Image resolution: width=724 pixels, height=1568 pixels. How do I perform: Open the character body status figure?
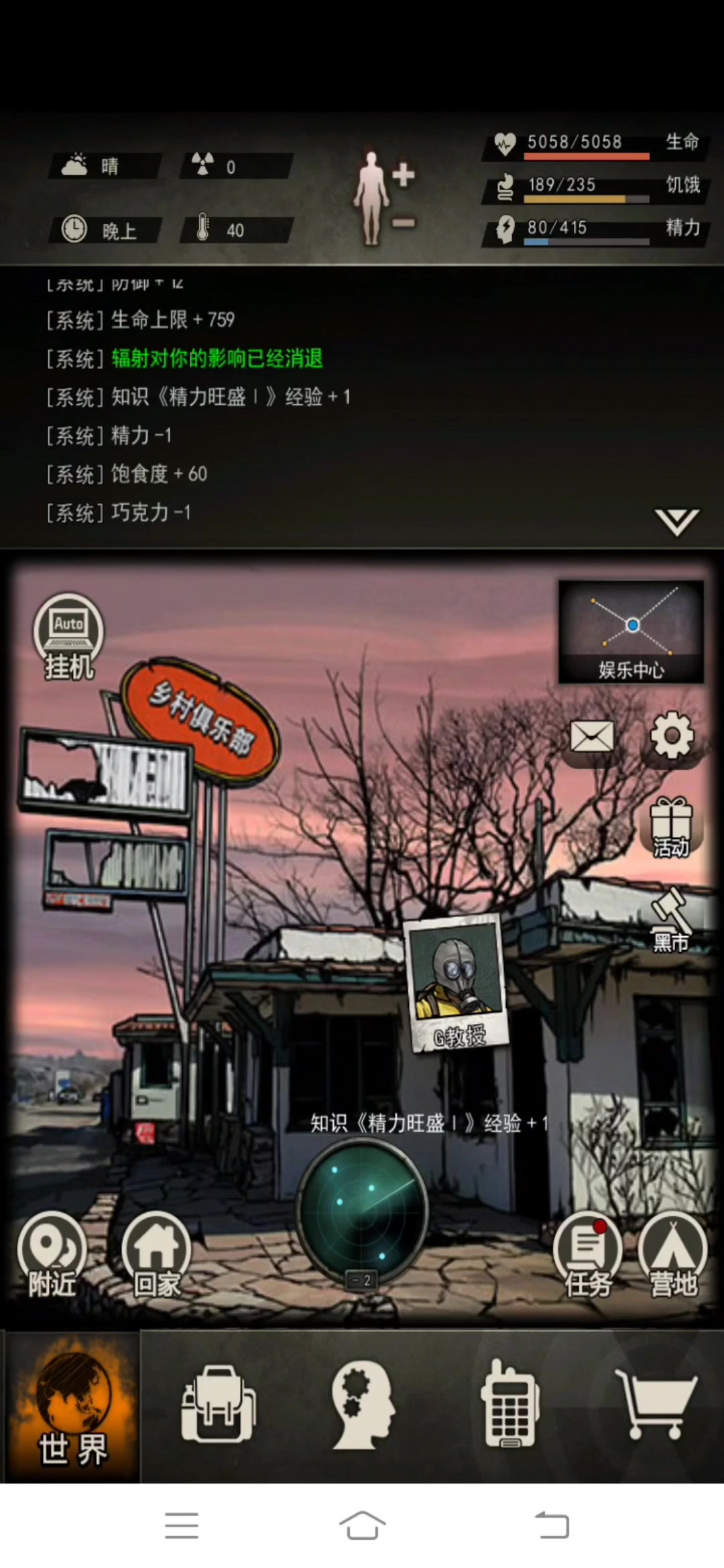pos(385,198)
